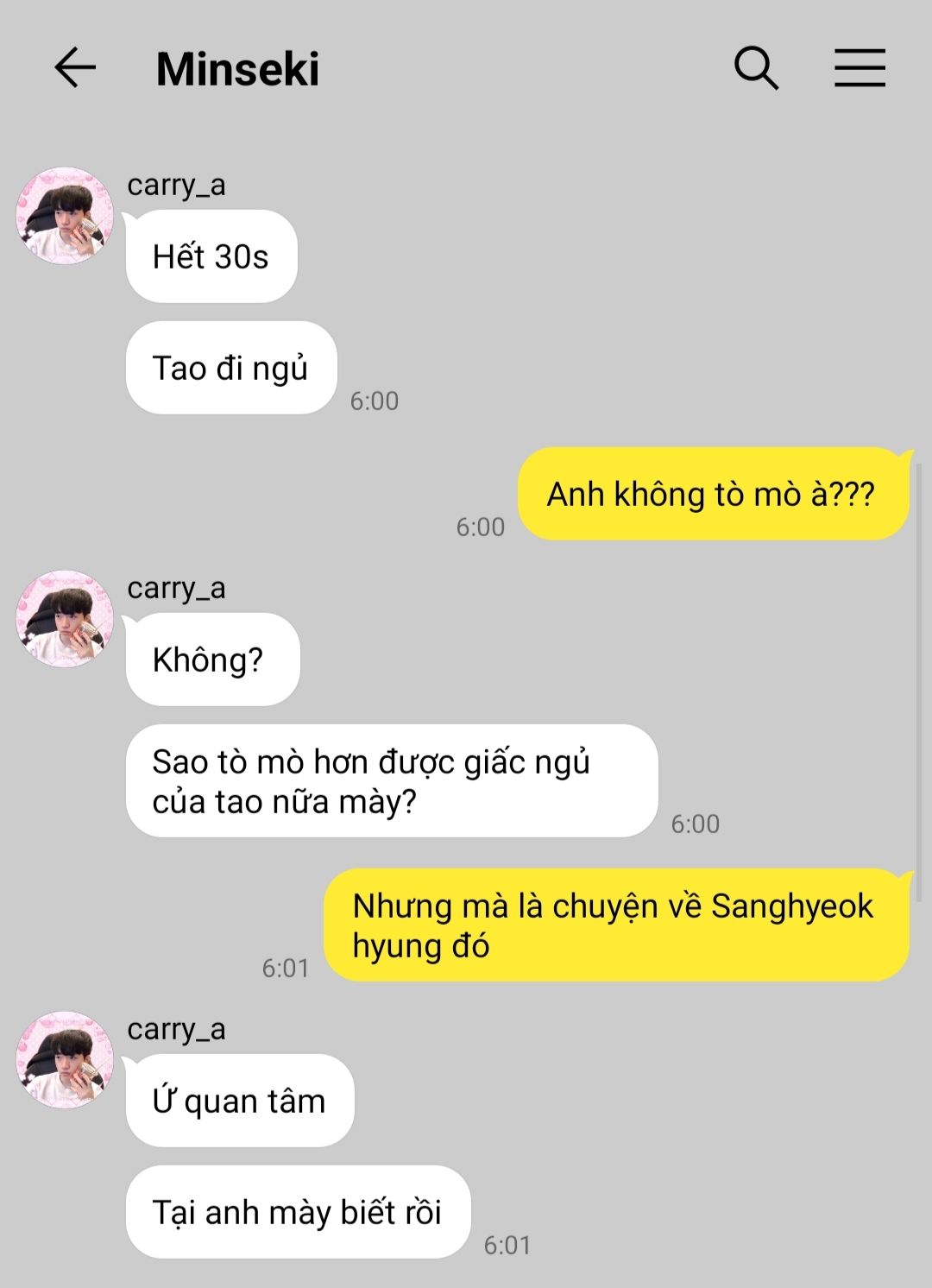Tap carry_a's avatar beside the 'Không?' message
Screen dimensions: 932x1288
65,618
